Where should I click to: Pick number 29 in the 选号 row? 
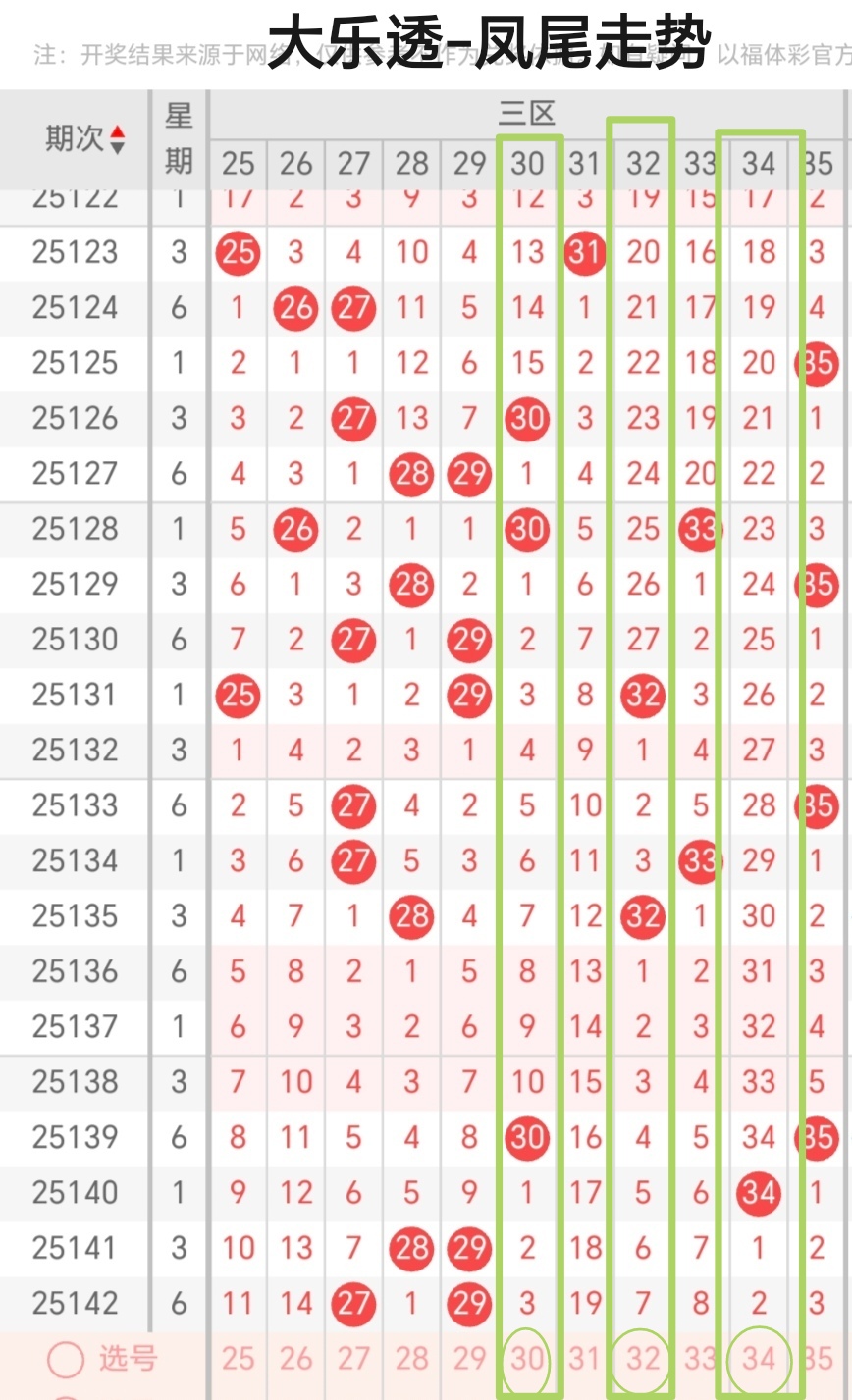[469, 1359]
